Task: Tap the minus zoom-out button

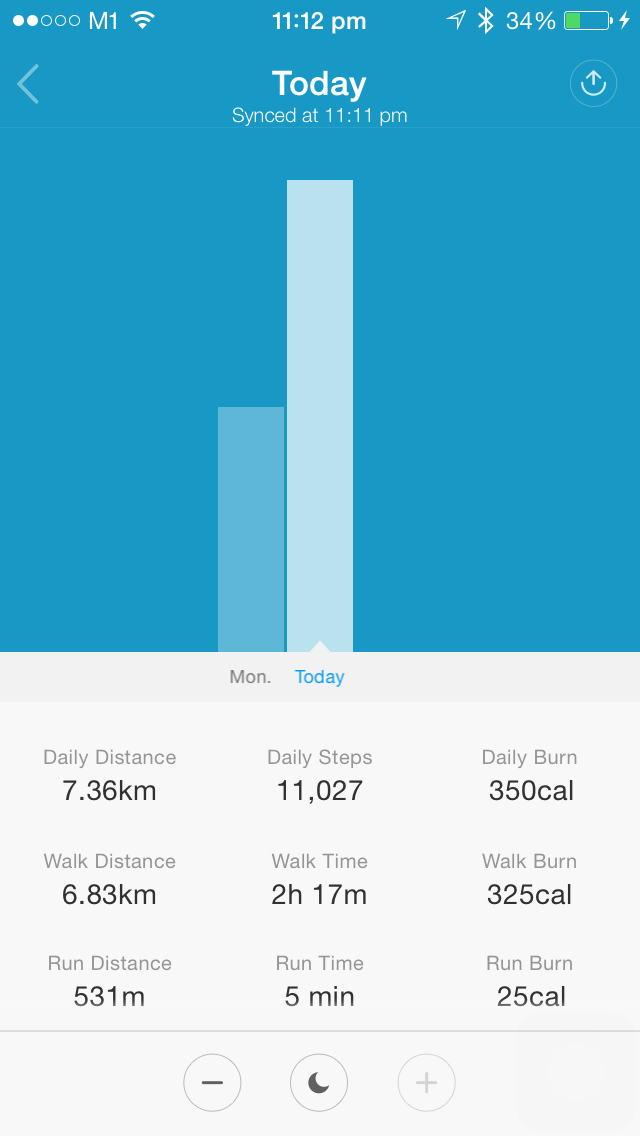Action: pyautogui.click(x=212, y=1082)
